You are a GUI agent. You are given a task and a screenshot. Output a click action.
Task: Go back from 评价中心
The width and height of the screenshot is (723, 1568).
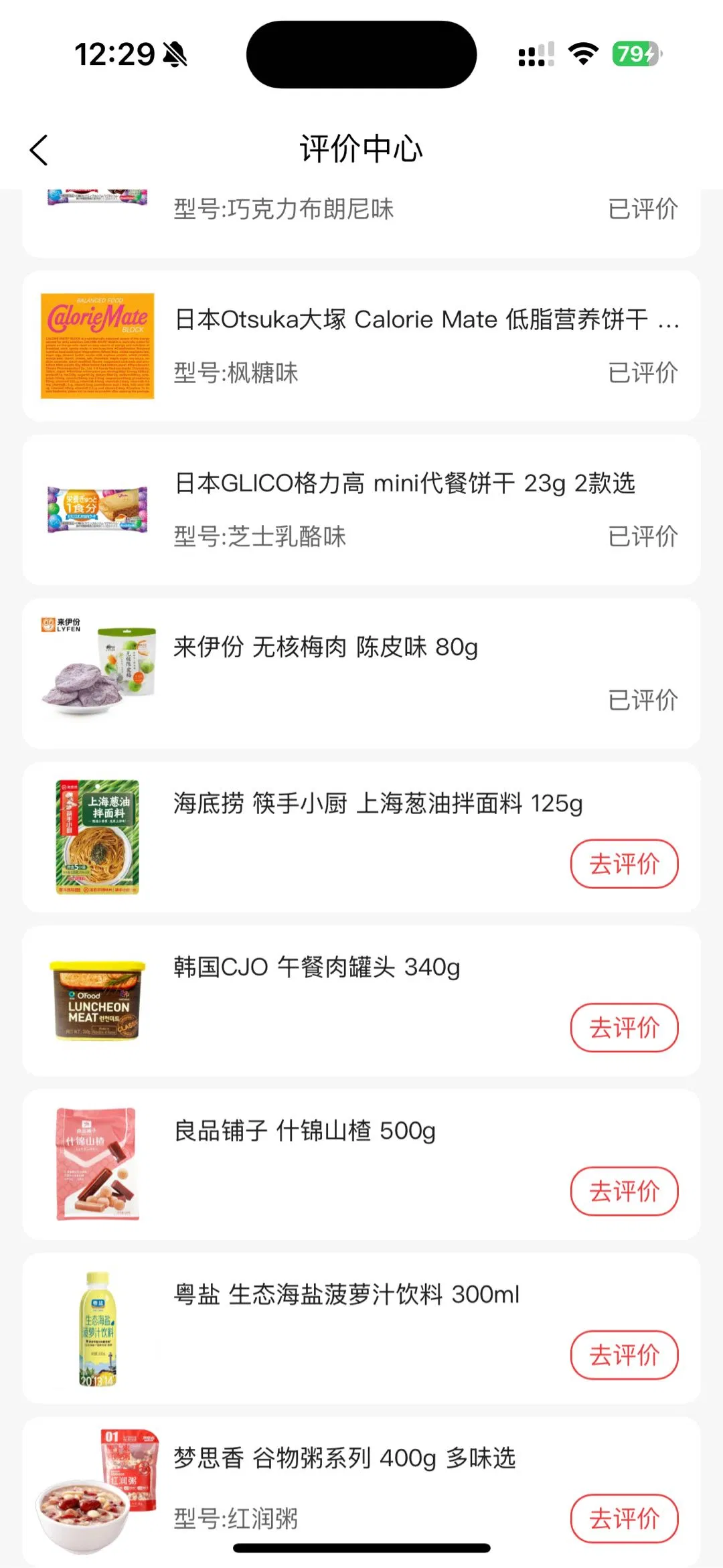click(39, 149)
